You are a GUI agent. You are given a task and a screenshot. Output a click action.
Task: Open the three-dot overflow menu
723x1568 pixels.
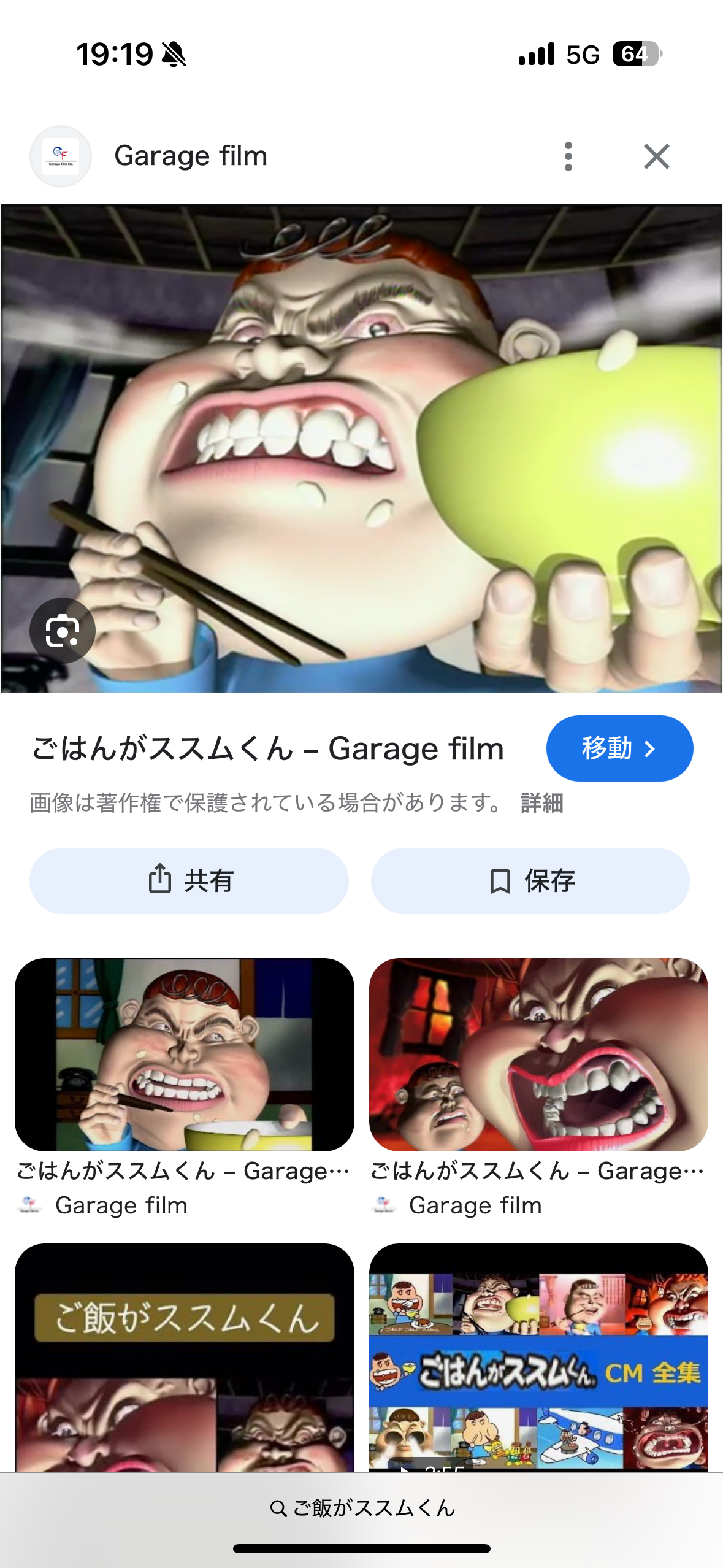[568, 156]
